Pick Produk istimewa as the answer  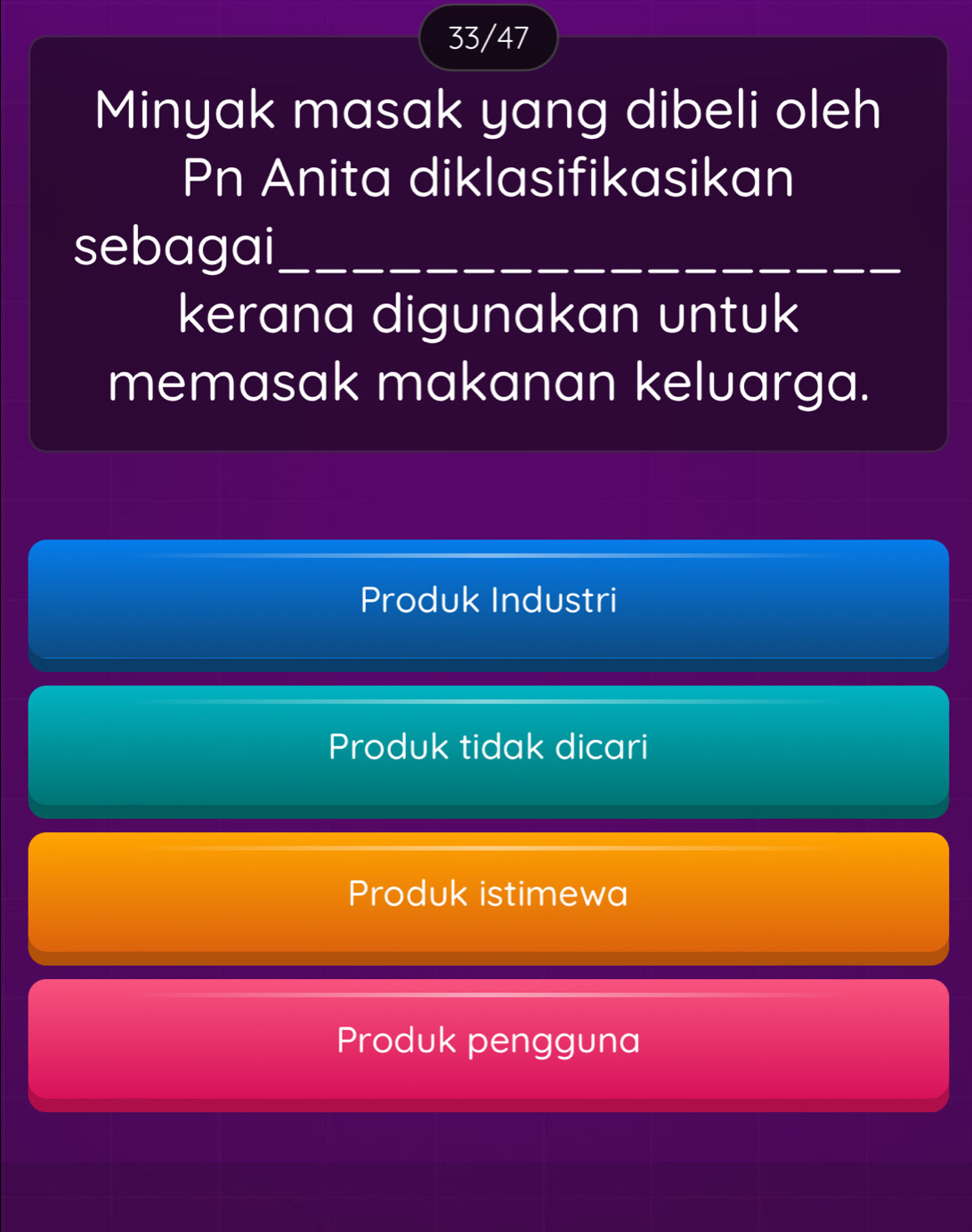click(488, 894)
